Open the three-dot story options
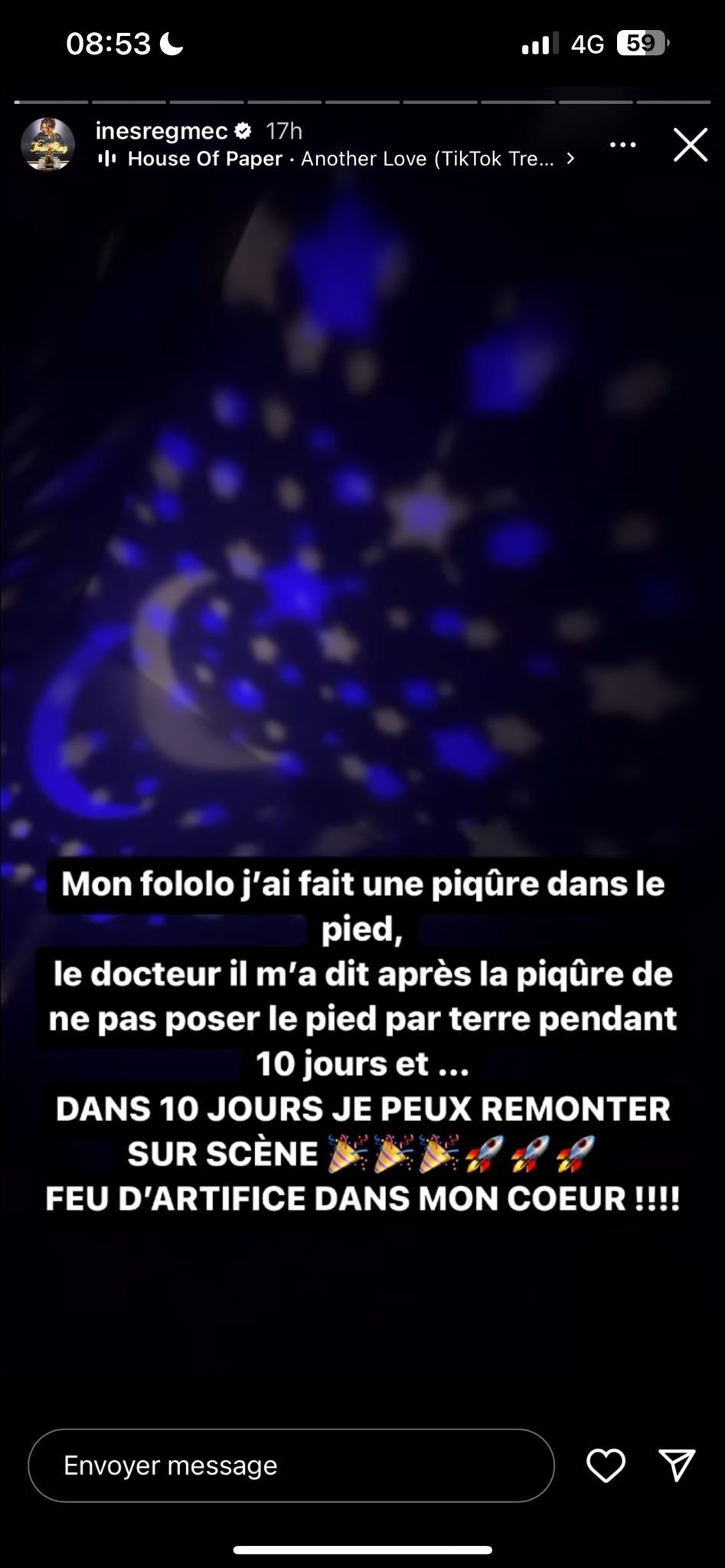The height and width of the screenshot is (1568, 725). point(622,145)
